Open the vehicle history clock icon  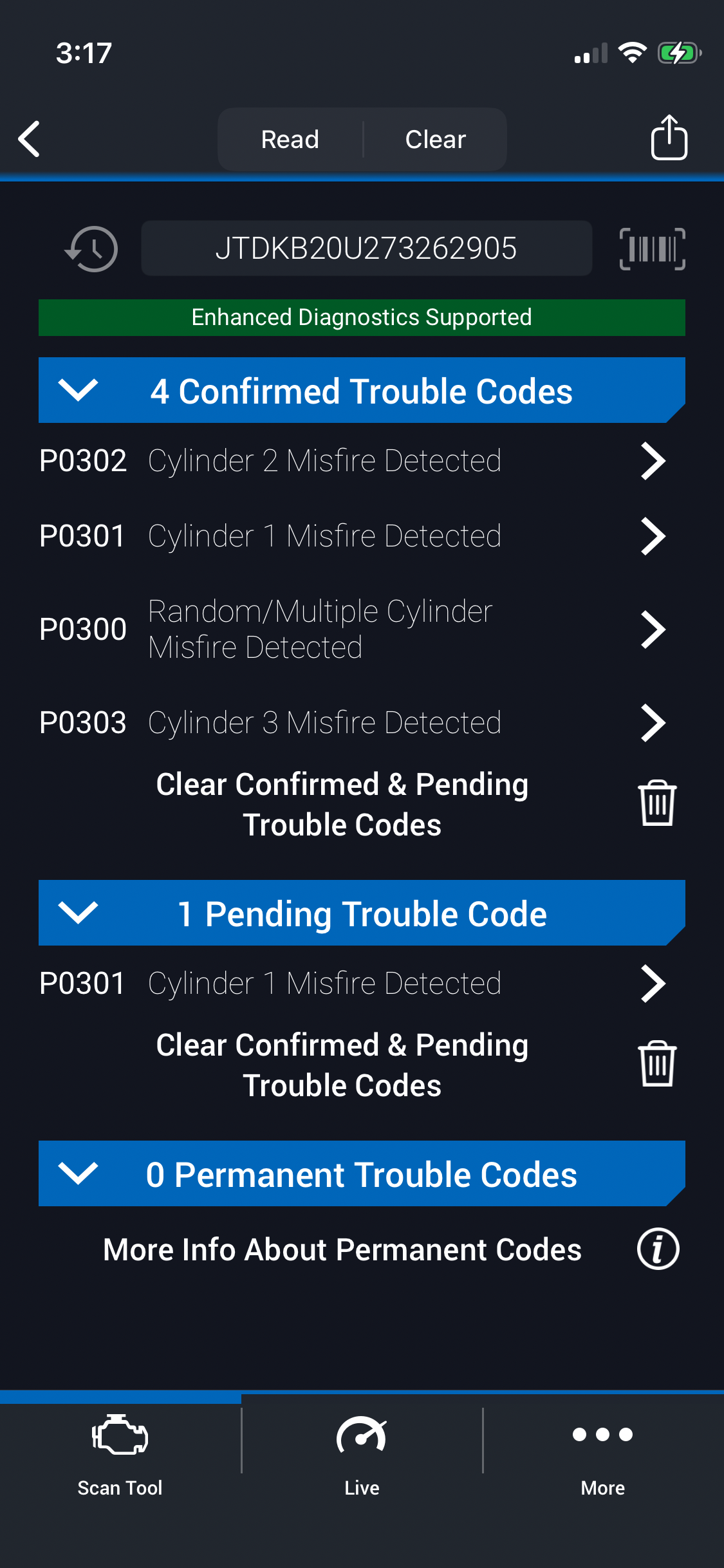[92, 248]
